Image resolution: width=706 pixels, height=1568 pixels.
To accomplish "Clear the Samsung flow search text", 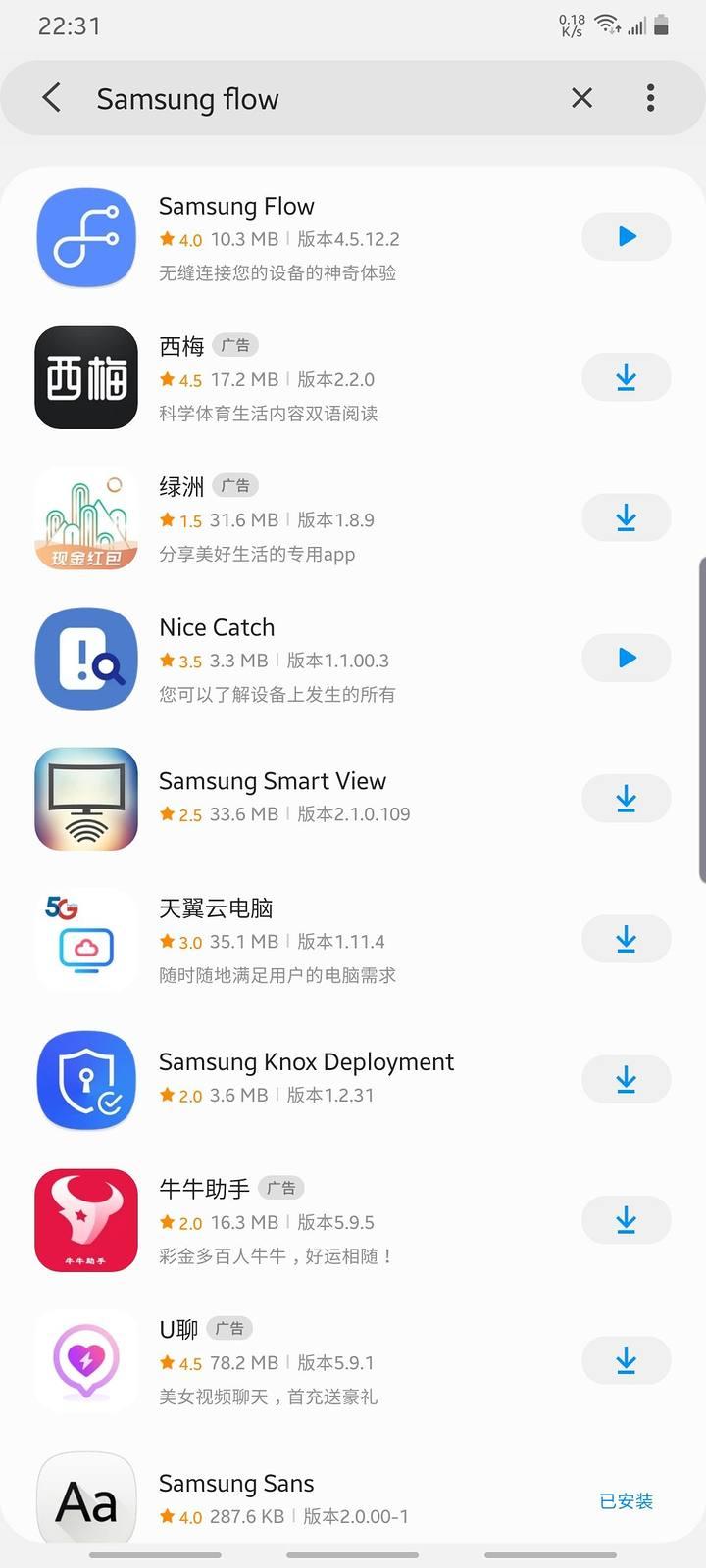I will click(581, 98).
